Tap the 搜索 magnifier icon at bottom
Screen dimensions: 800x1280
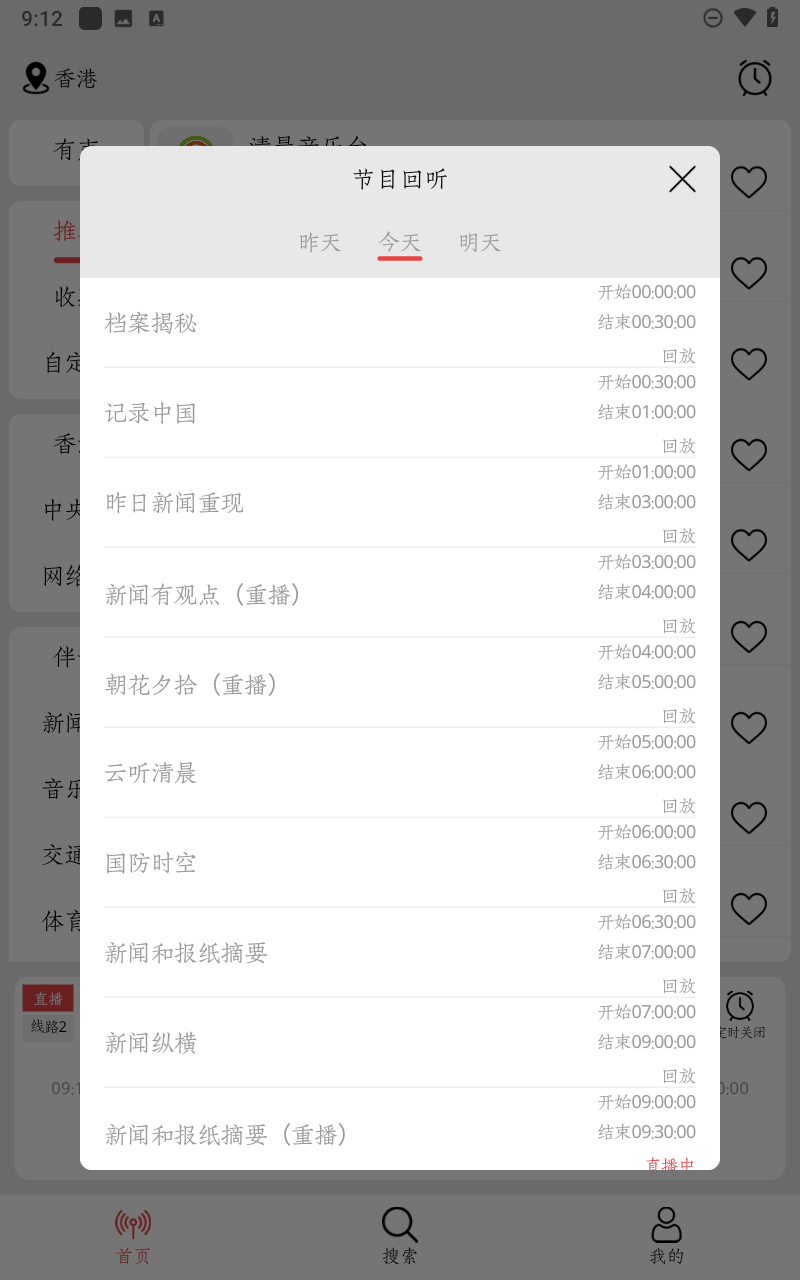click(399, 1222)
